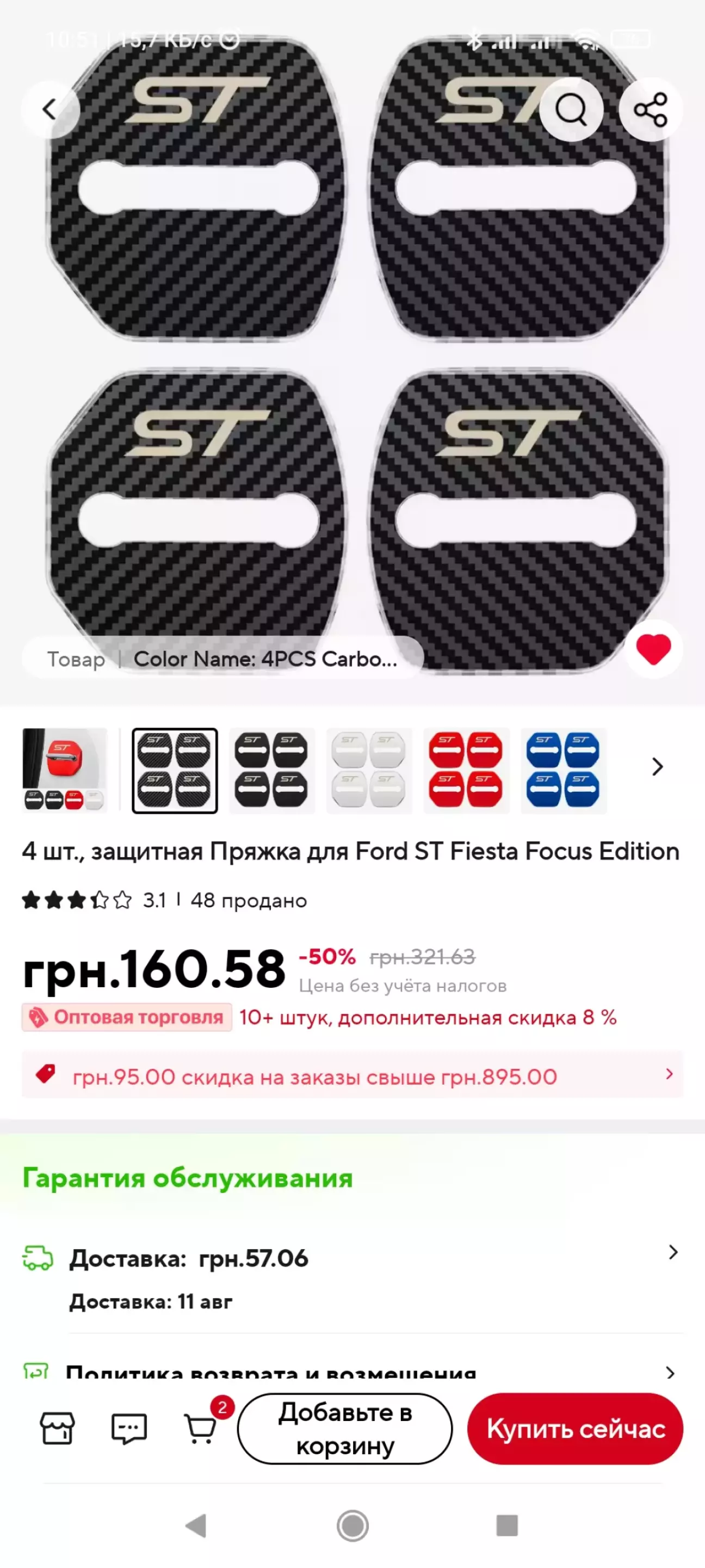Visit the seller's store
The height and width of the screenshot is (1568, 705).
[x=57, y=1429]
